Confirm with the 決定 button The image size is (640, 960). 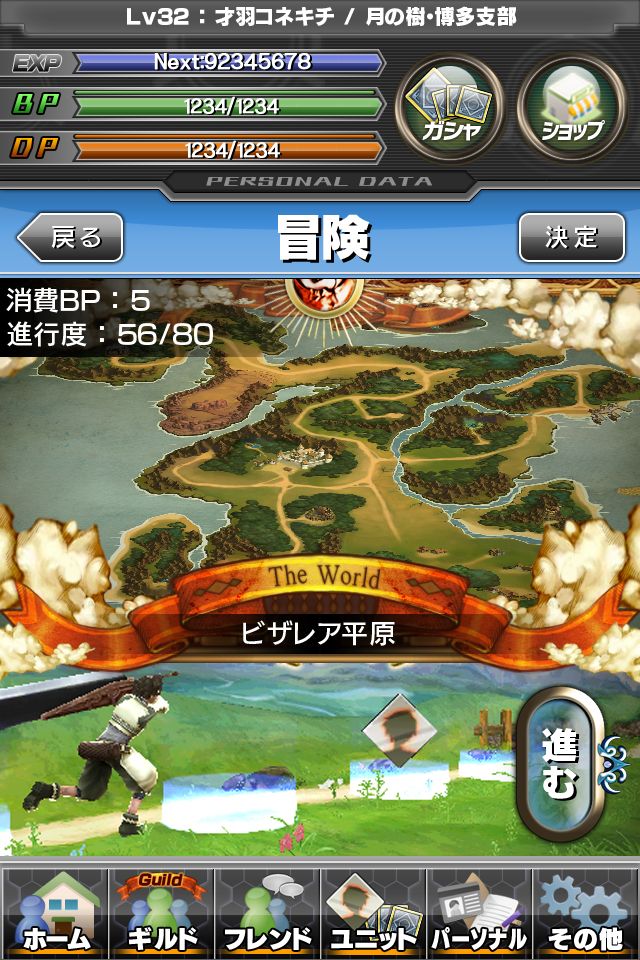pos(571,238)
